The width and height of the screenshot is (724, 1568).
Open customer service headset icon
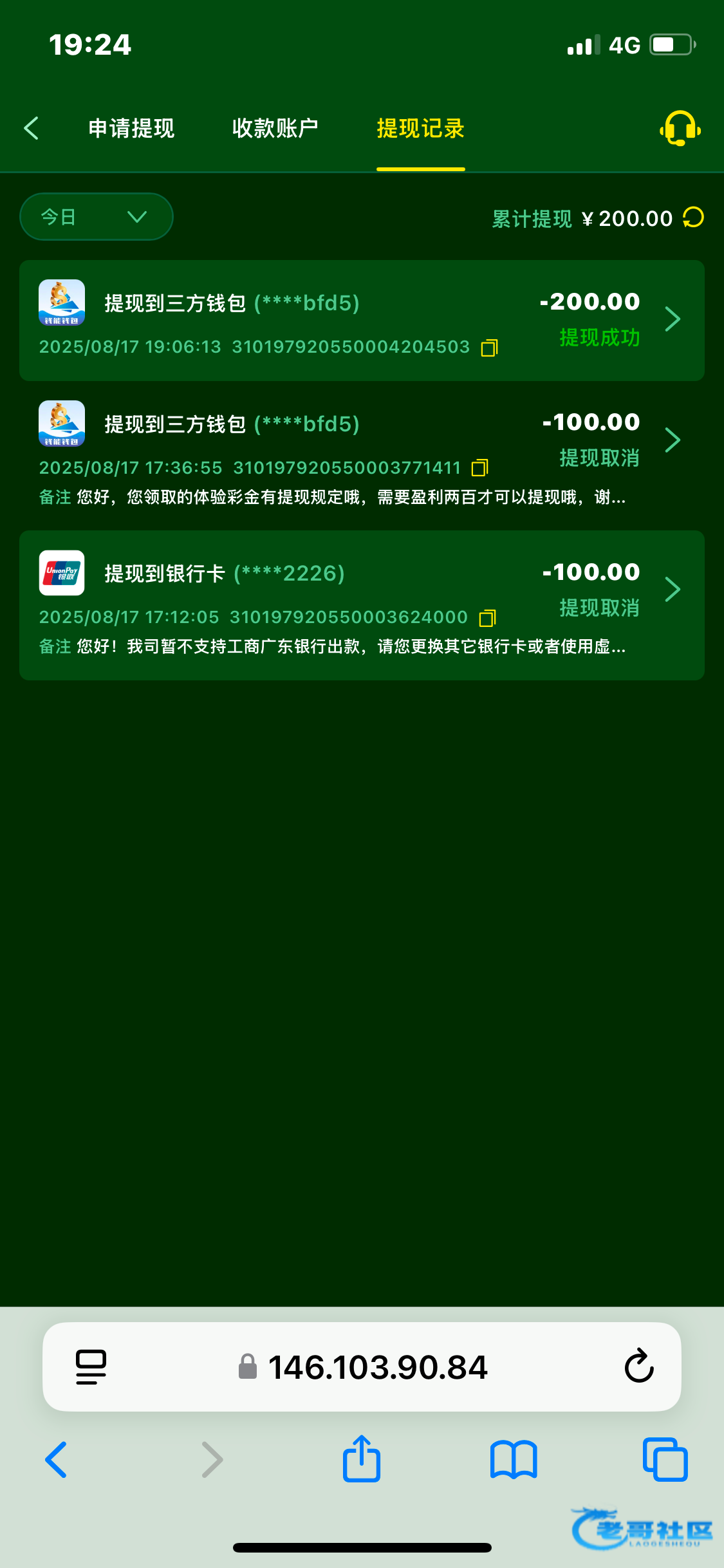(680, 128)
